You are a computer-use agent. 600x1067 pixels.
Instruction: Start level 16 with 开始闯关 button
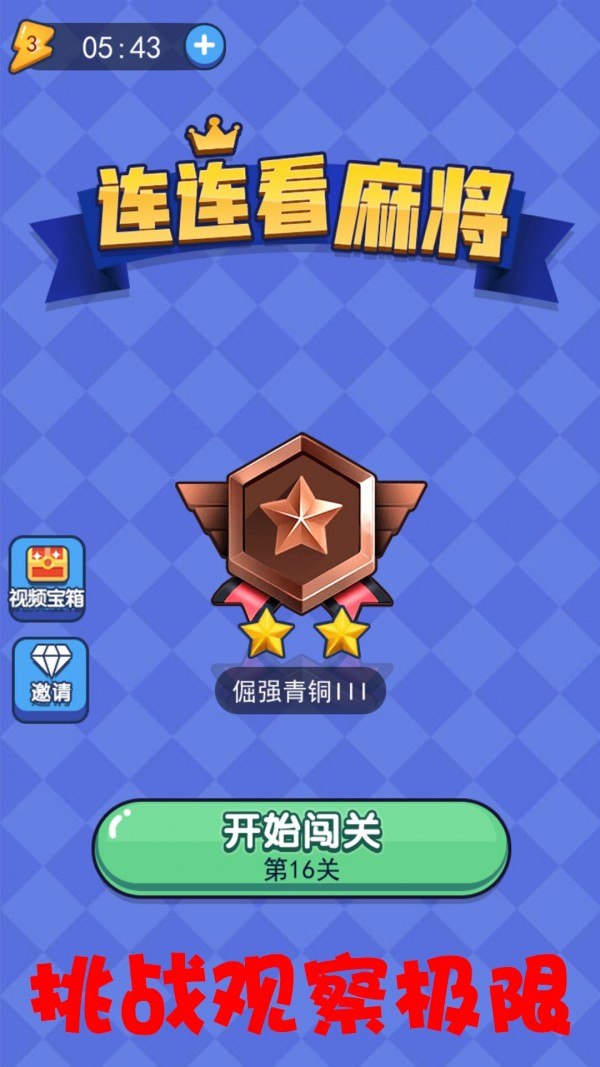301,846
